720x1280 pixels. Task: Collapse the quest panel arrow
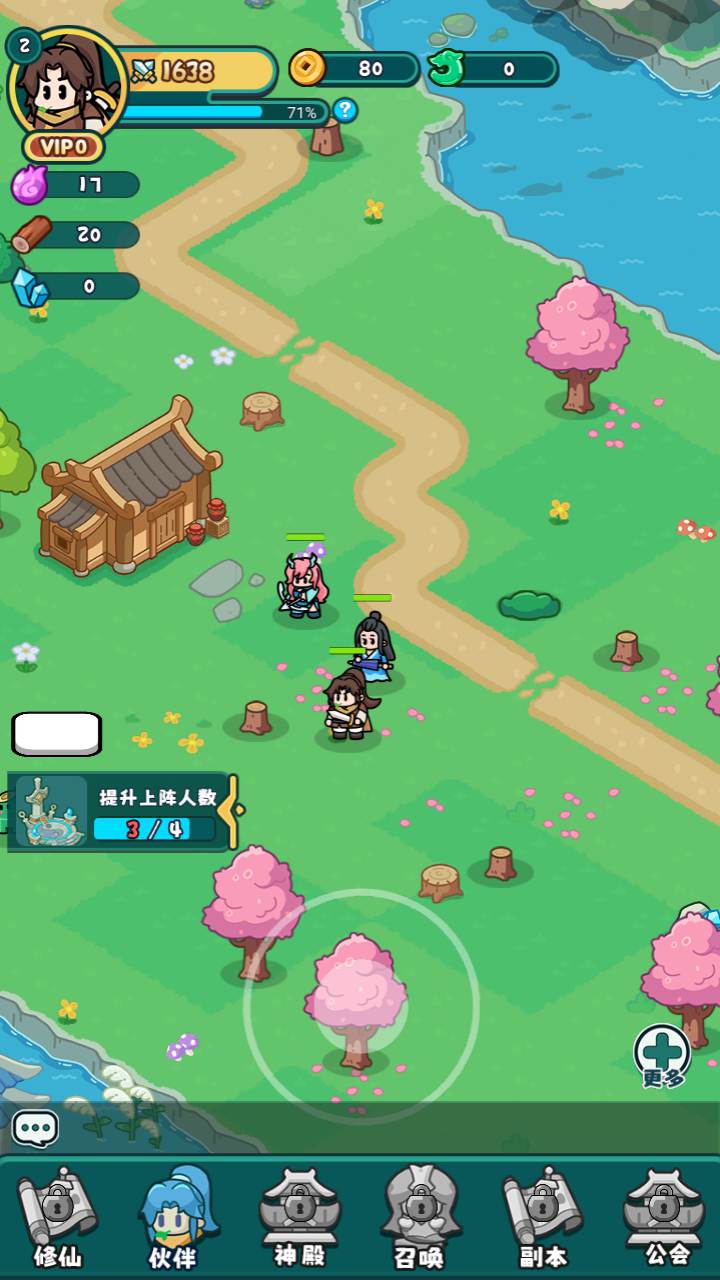point(233,812)
